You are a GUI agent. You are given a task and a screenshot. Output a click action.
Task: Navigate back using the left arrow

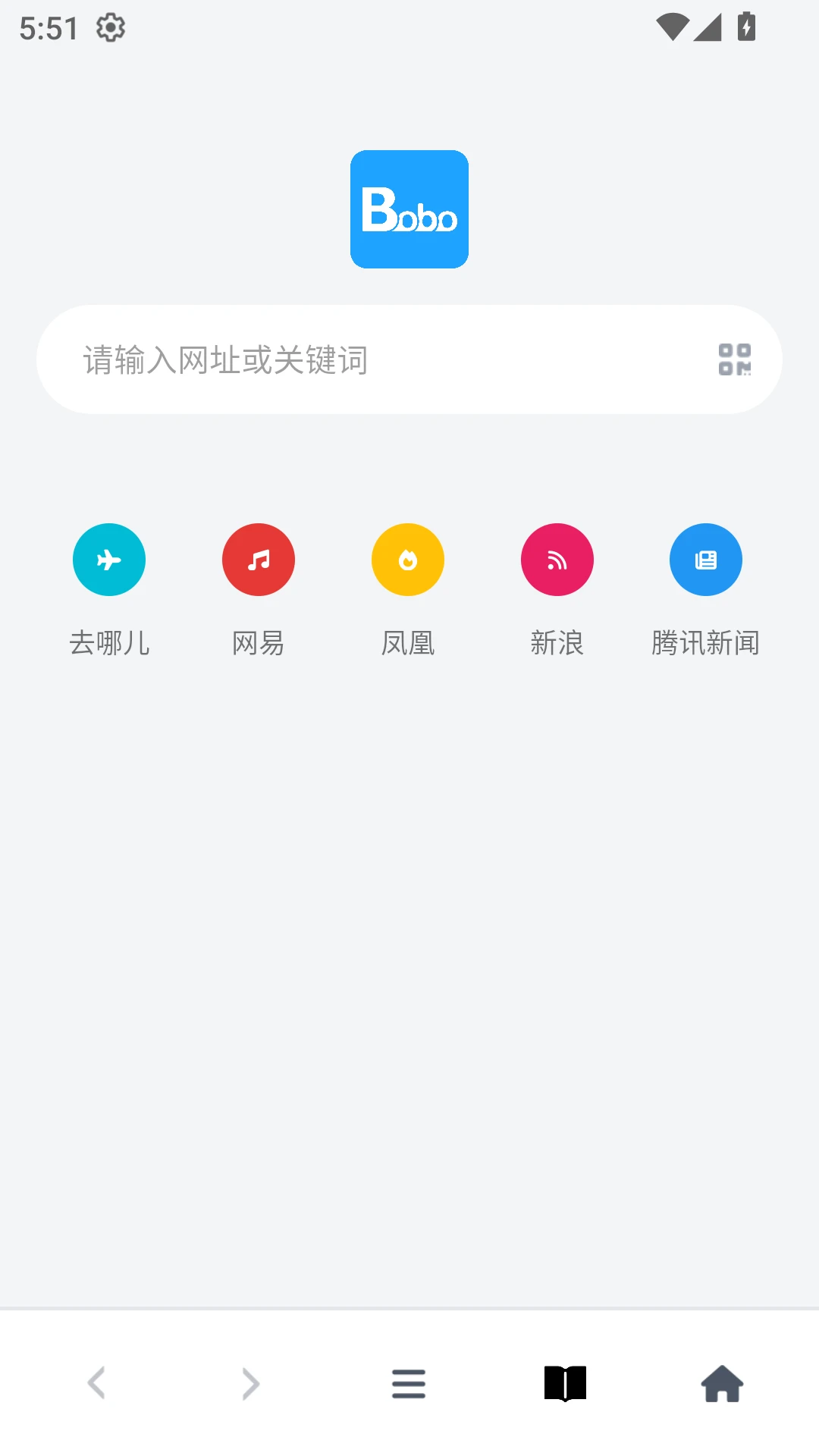(96, 1383)
